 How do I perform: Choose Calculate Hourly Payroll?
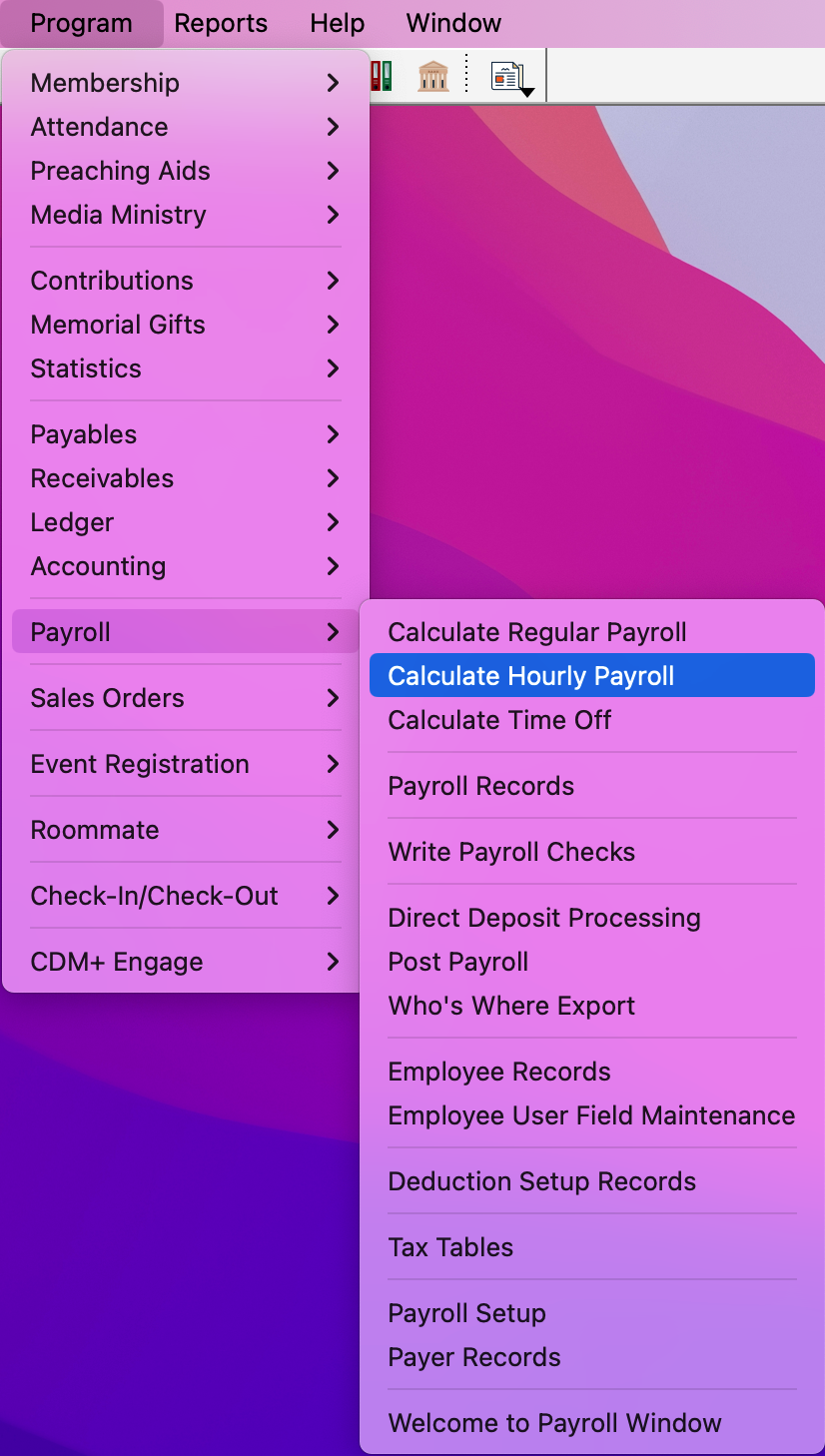[x=531, y=676]
